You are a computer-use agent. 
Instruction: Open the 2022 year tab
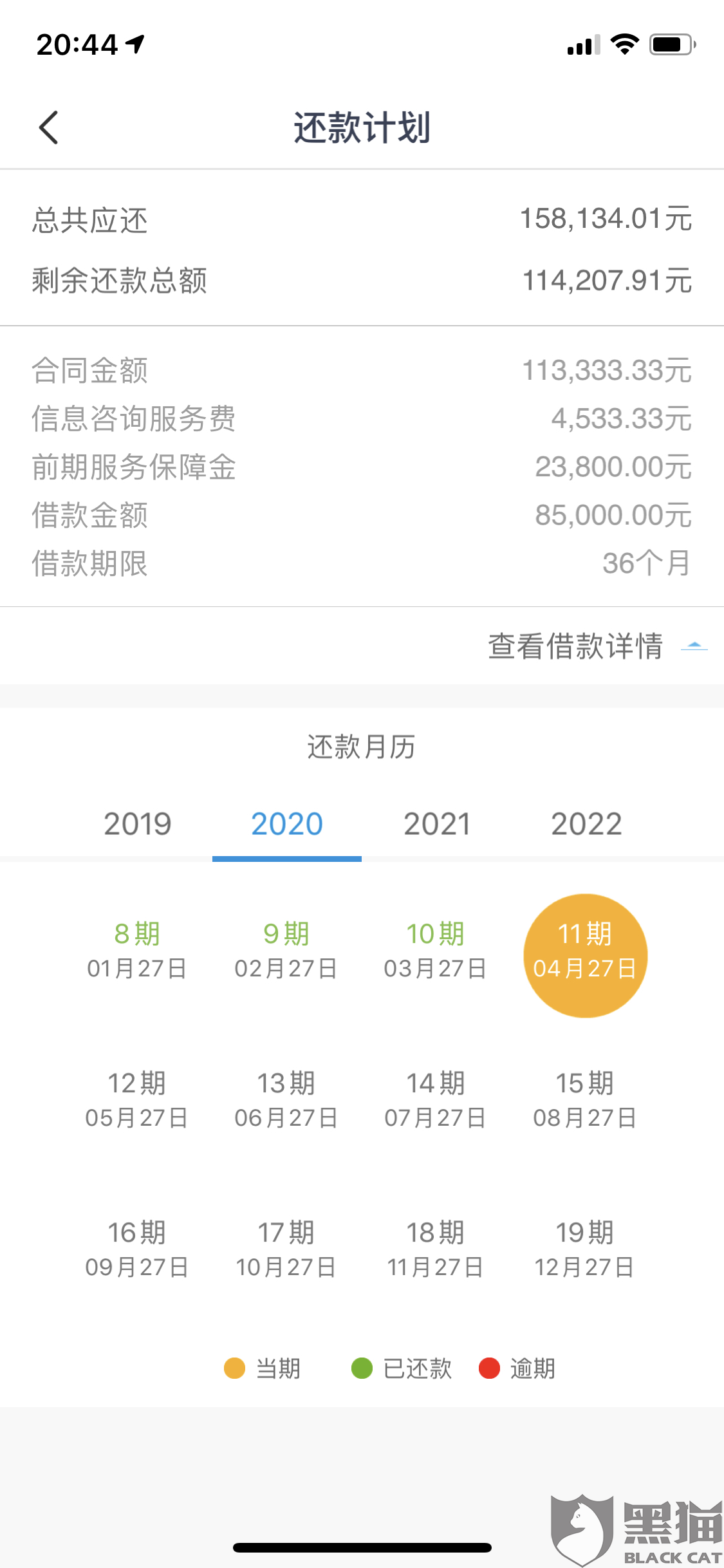586,824
